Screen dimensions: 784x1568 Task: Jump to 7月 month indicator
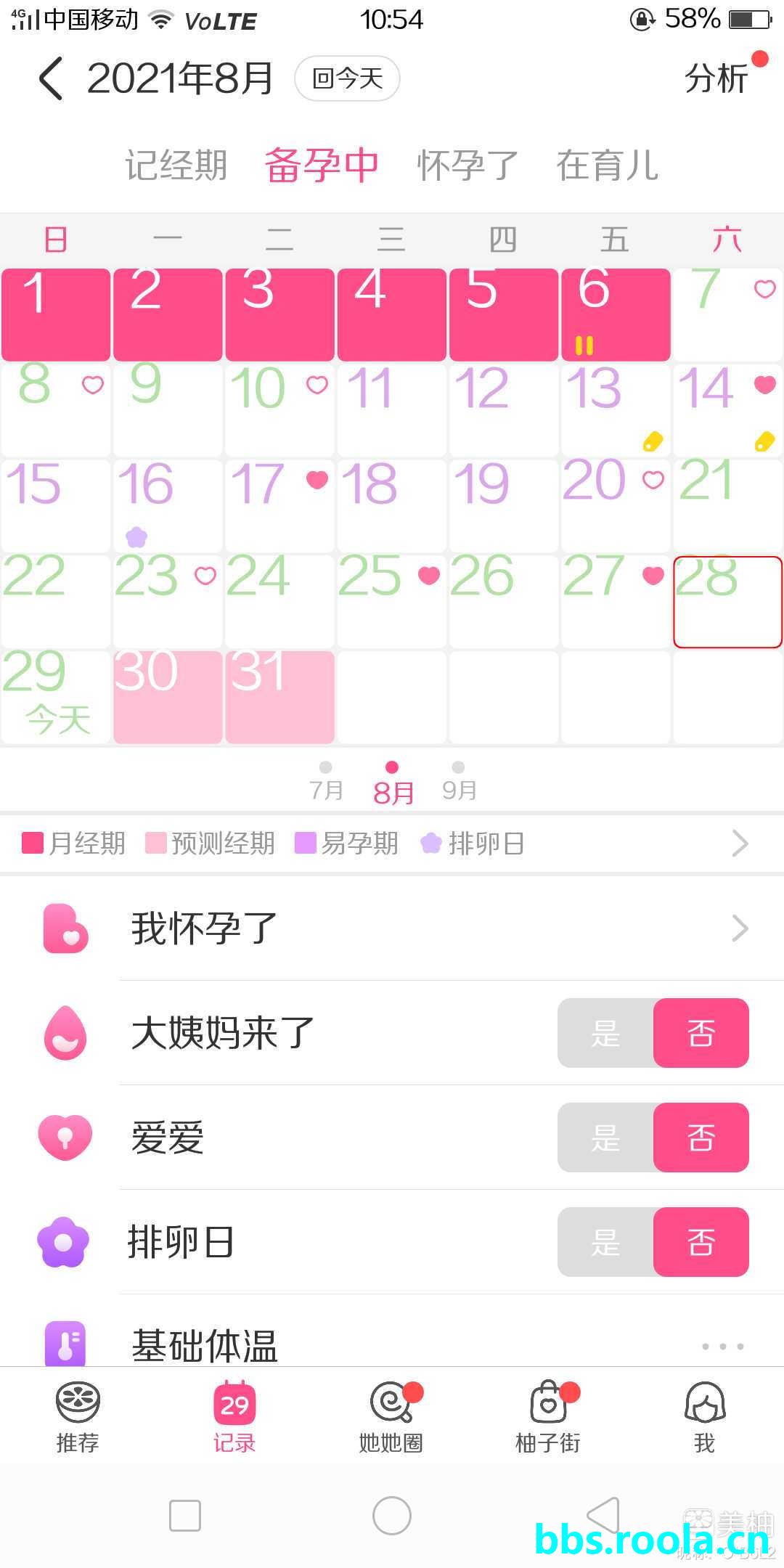(x=325, y=781)
